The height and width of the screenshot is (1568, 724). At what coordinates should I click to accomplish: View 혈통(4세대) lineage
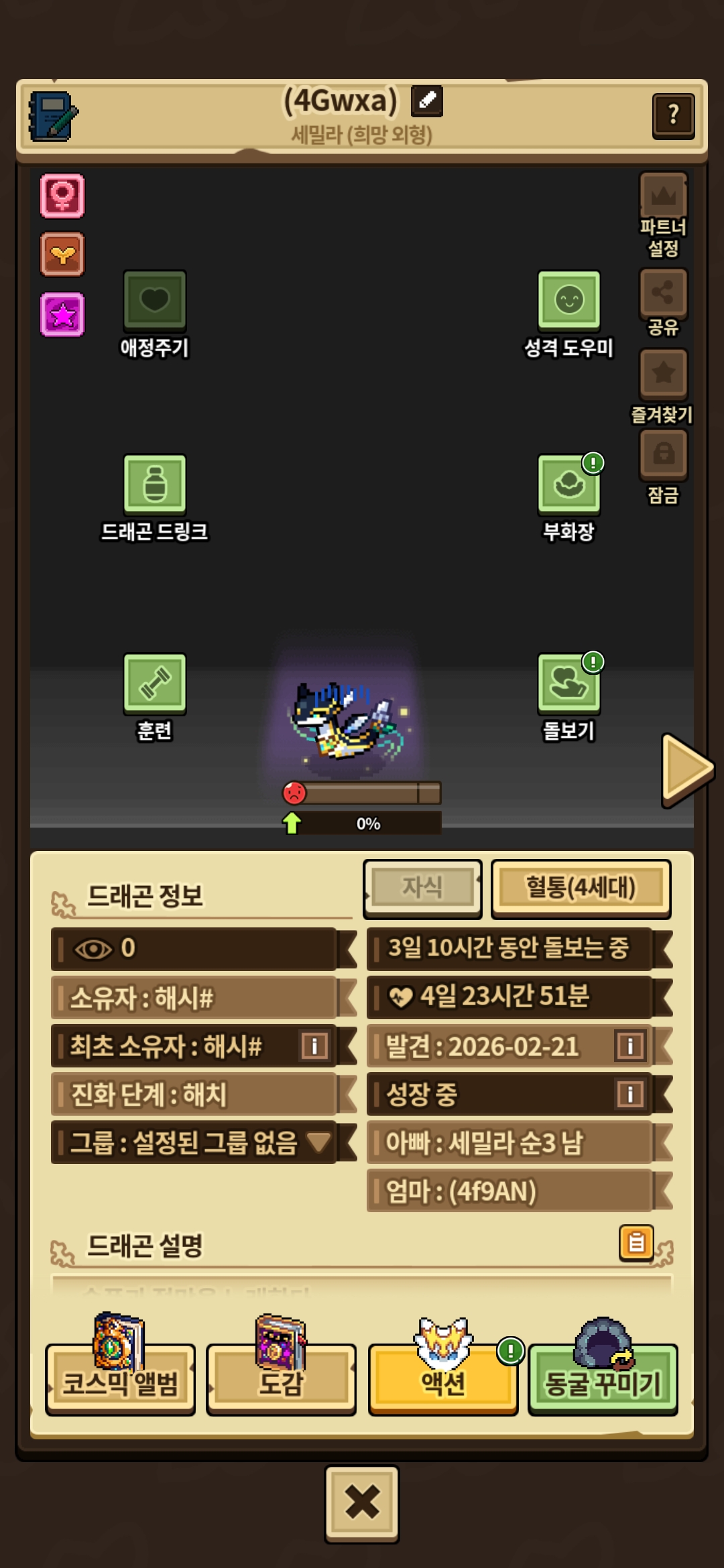[x=581, y=888]
